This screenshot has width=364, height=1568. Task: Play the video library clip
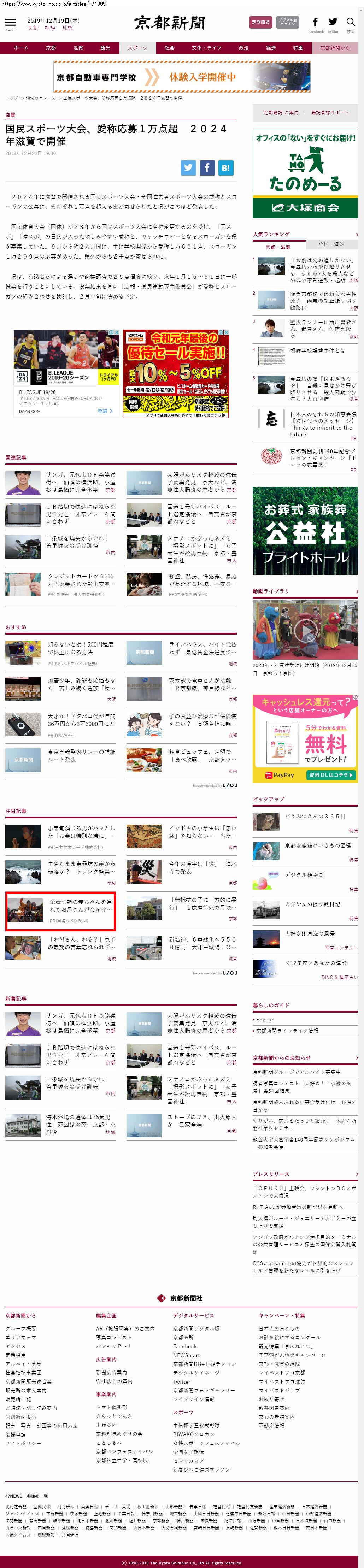(305, 629)
